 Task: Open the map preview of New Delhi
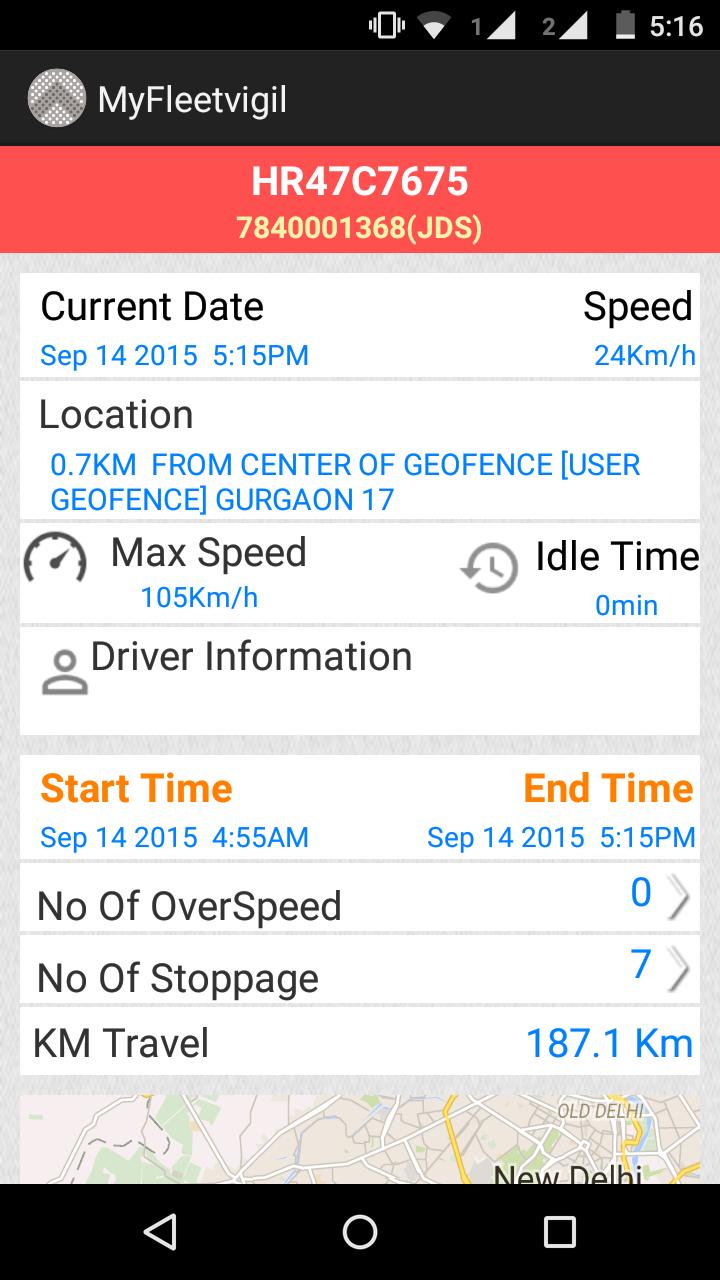click(x=360, y=1140)
